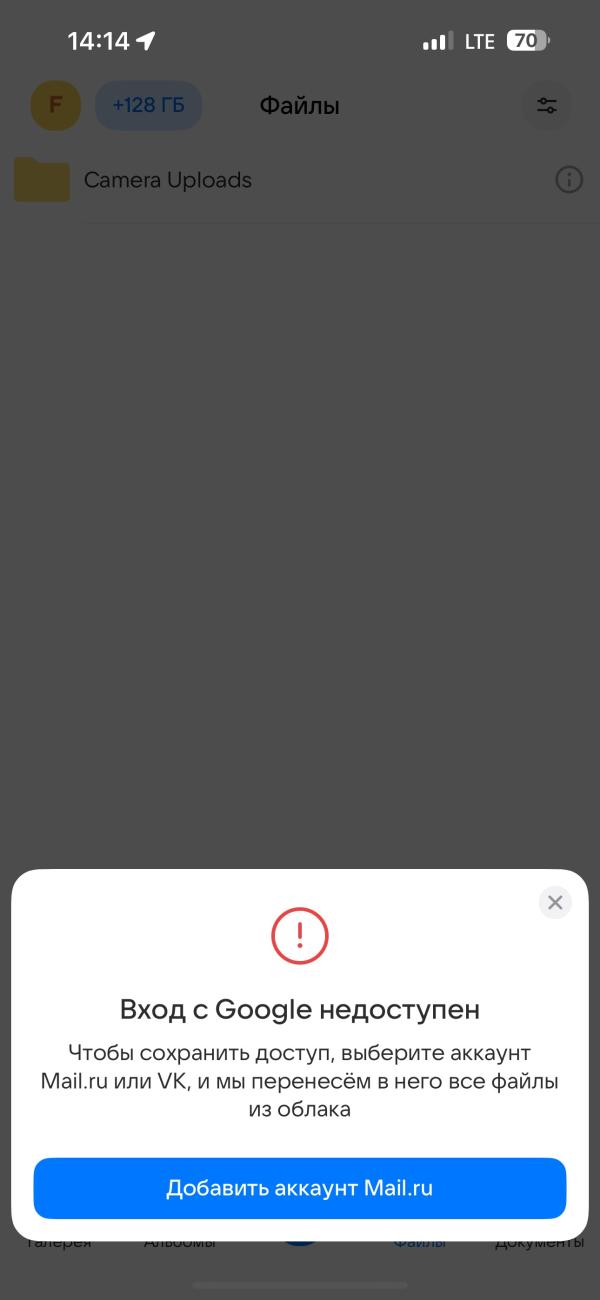Tap the Добавить аккаунт Mail.ru button
The height and width of the screenshot is (1300, 600).
[300, 1188]
